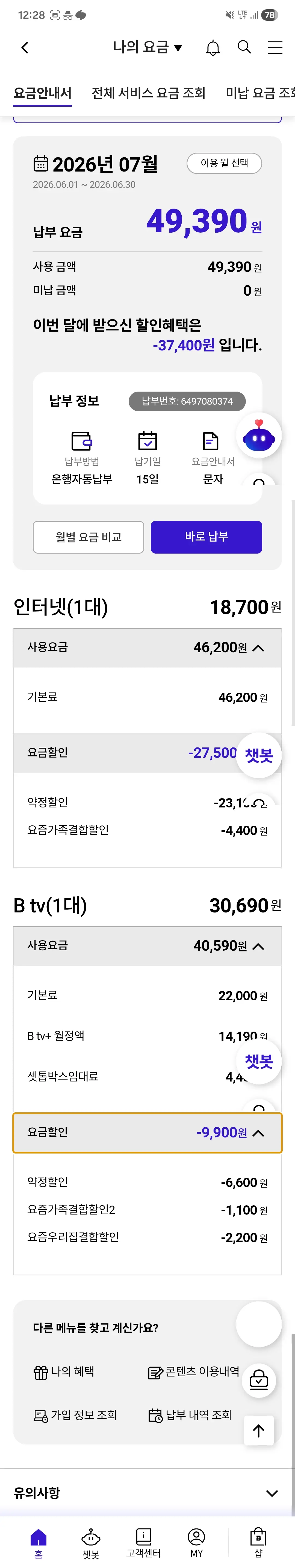Switch to 전체 서비스 요금 조회 tab
The image size is (295, 1568).
149,92
